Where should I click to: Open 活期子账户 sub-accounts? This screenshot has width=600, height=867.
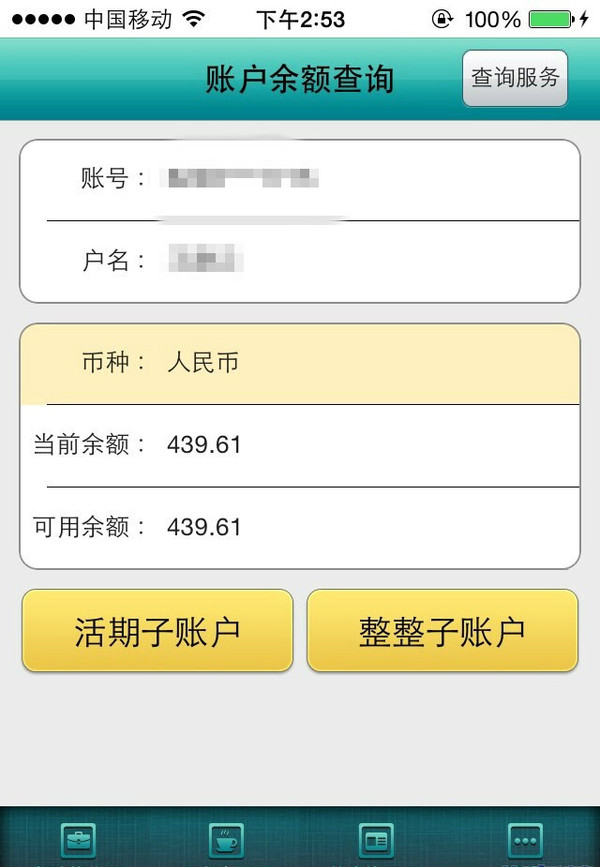click(x=158, y=631)
